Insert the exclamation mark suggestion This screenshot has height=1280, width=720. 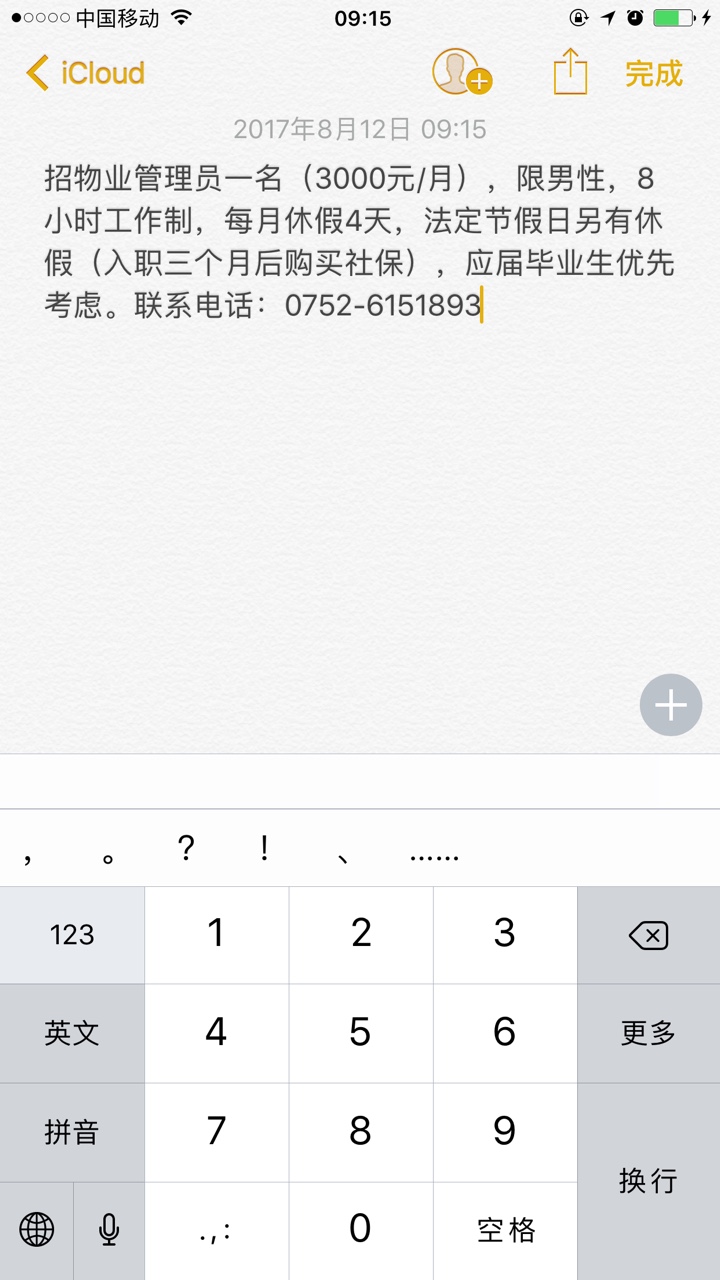264,850
